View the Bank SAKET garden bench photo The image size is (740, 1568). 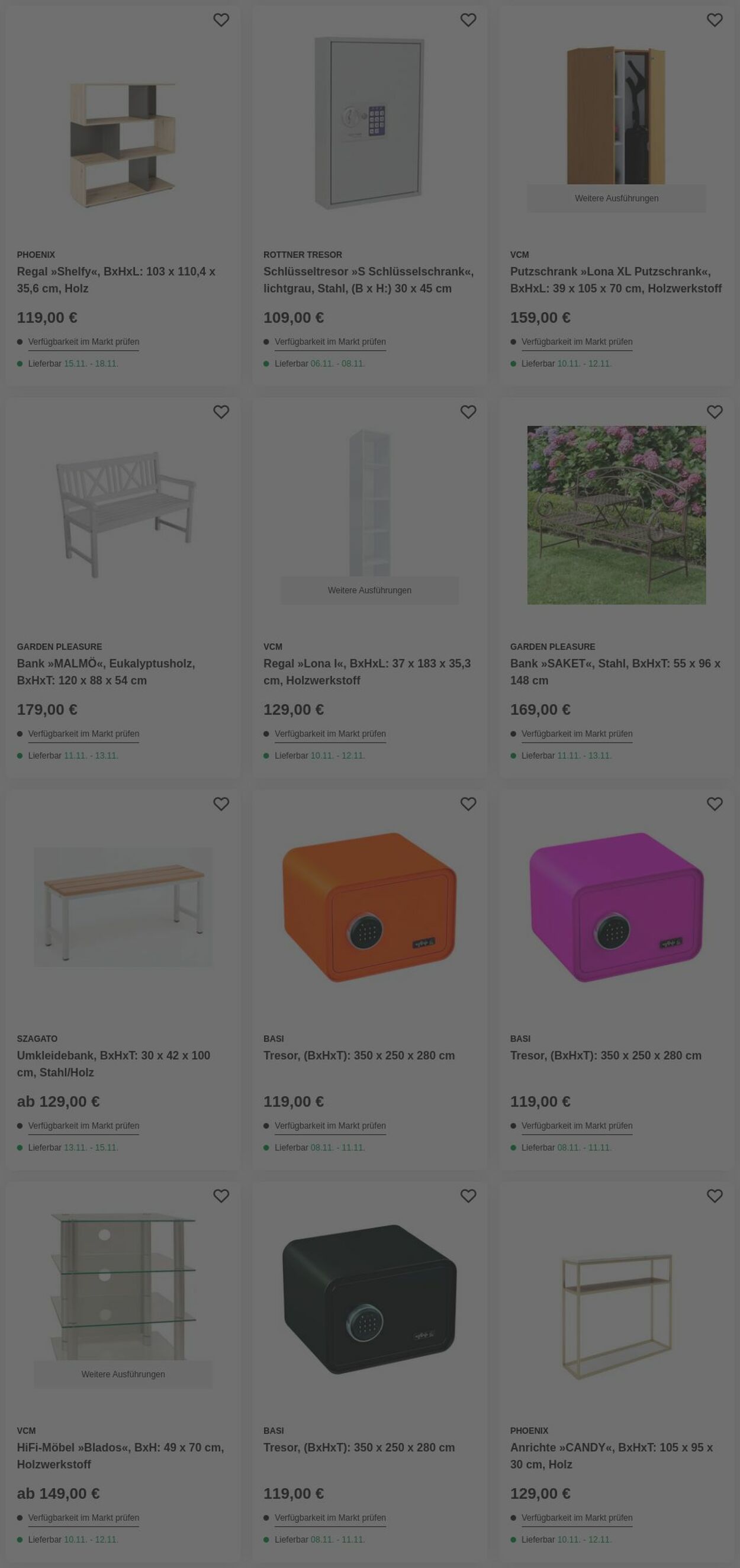coord(616,515)
